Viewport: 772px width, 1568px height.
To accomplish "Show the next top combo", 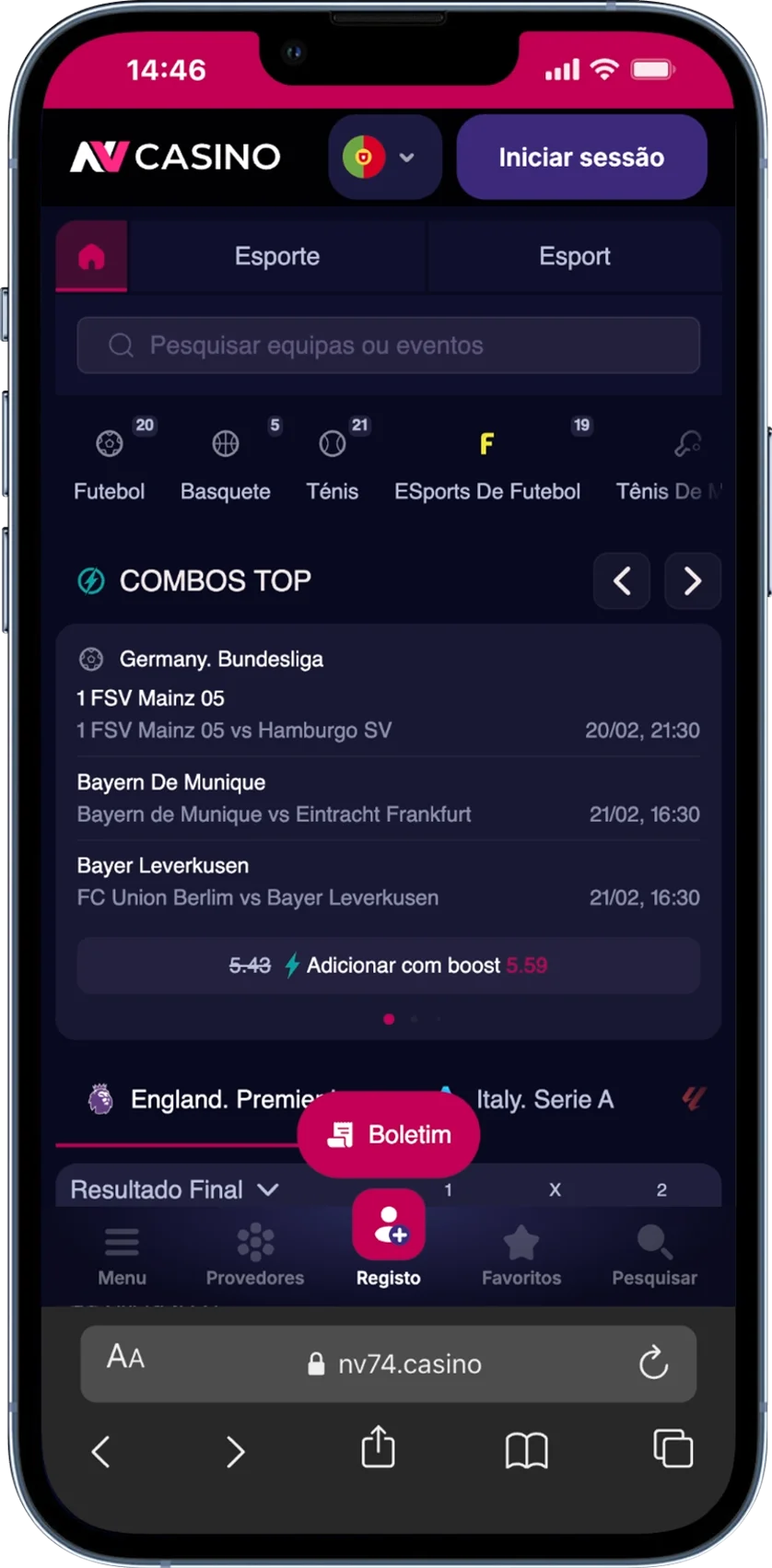I will (x=692, y=581).
